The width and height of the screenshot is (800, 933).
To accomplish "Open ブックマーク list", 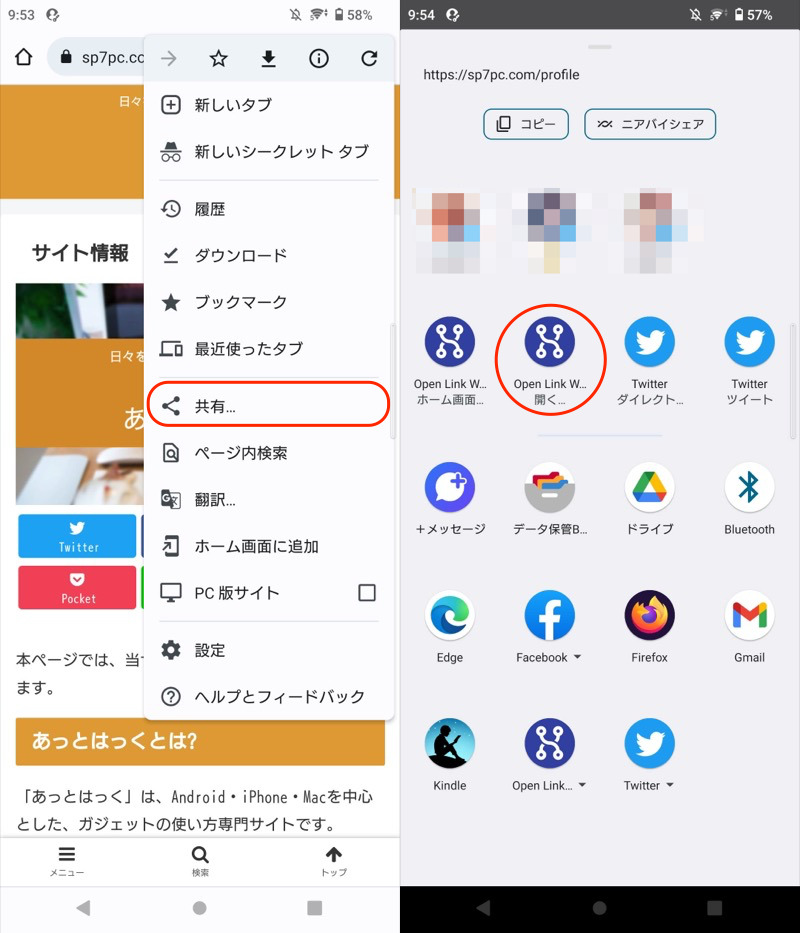I will click(240, 302).
